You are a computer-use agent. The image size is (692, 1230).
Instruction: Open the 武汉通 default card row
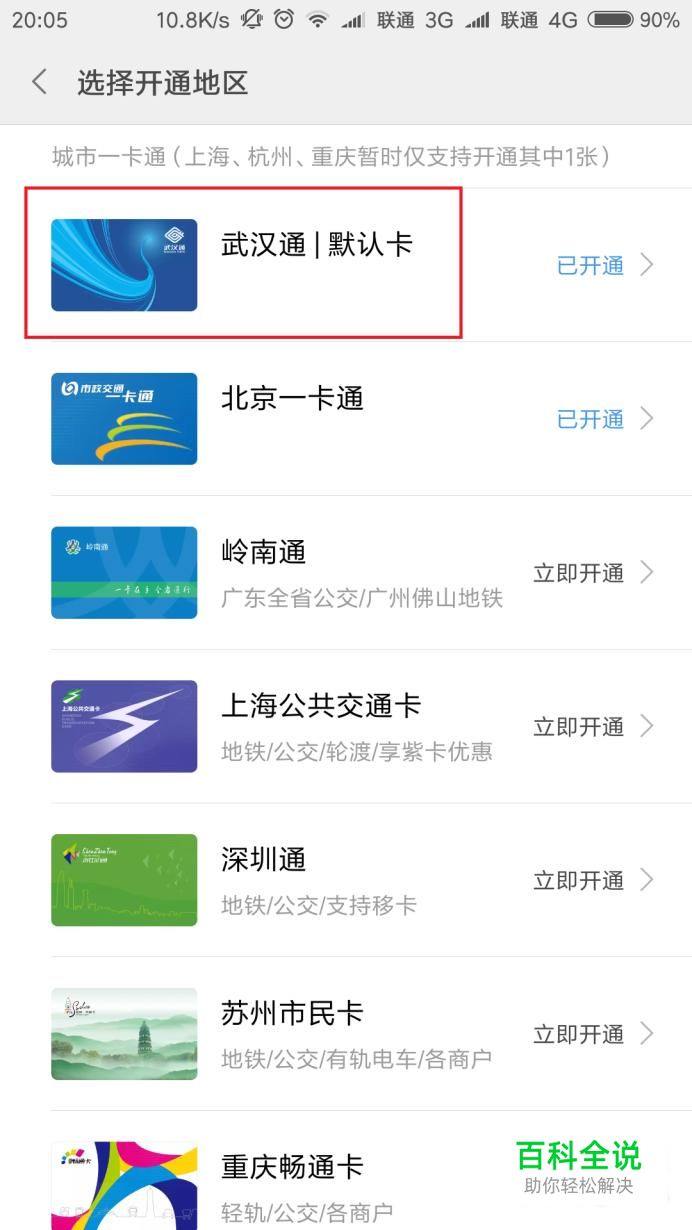pyautogui.click(x=346, y=265)
